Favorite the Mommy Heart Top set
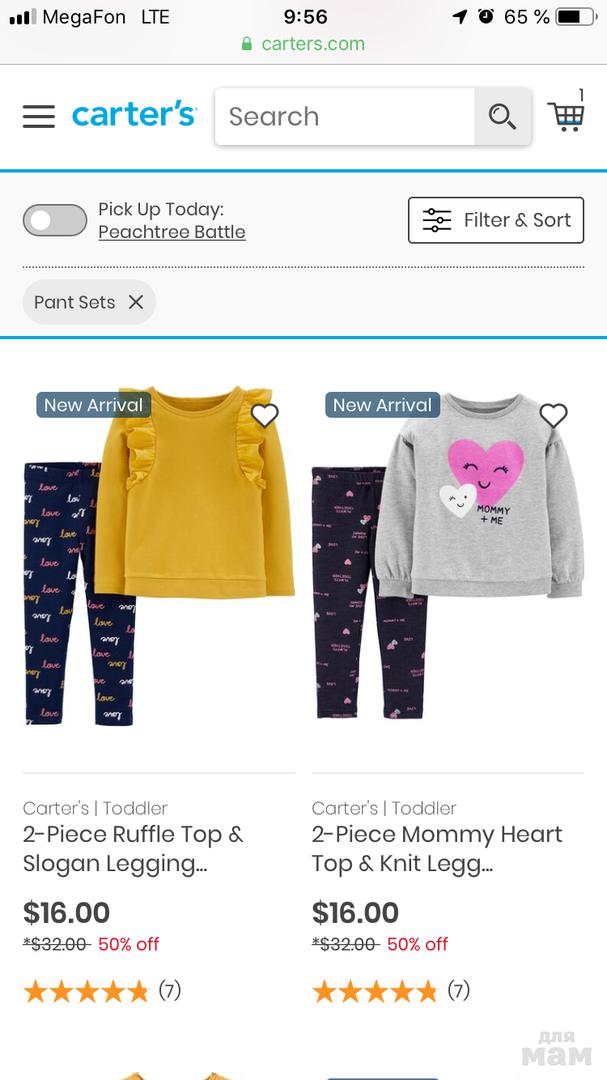607x1080 pixels. click(553, 415)
